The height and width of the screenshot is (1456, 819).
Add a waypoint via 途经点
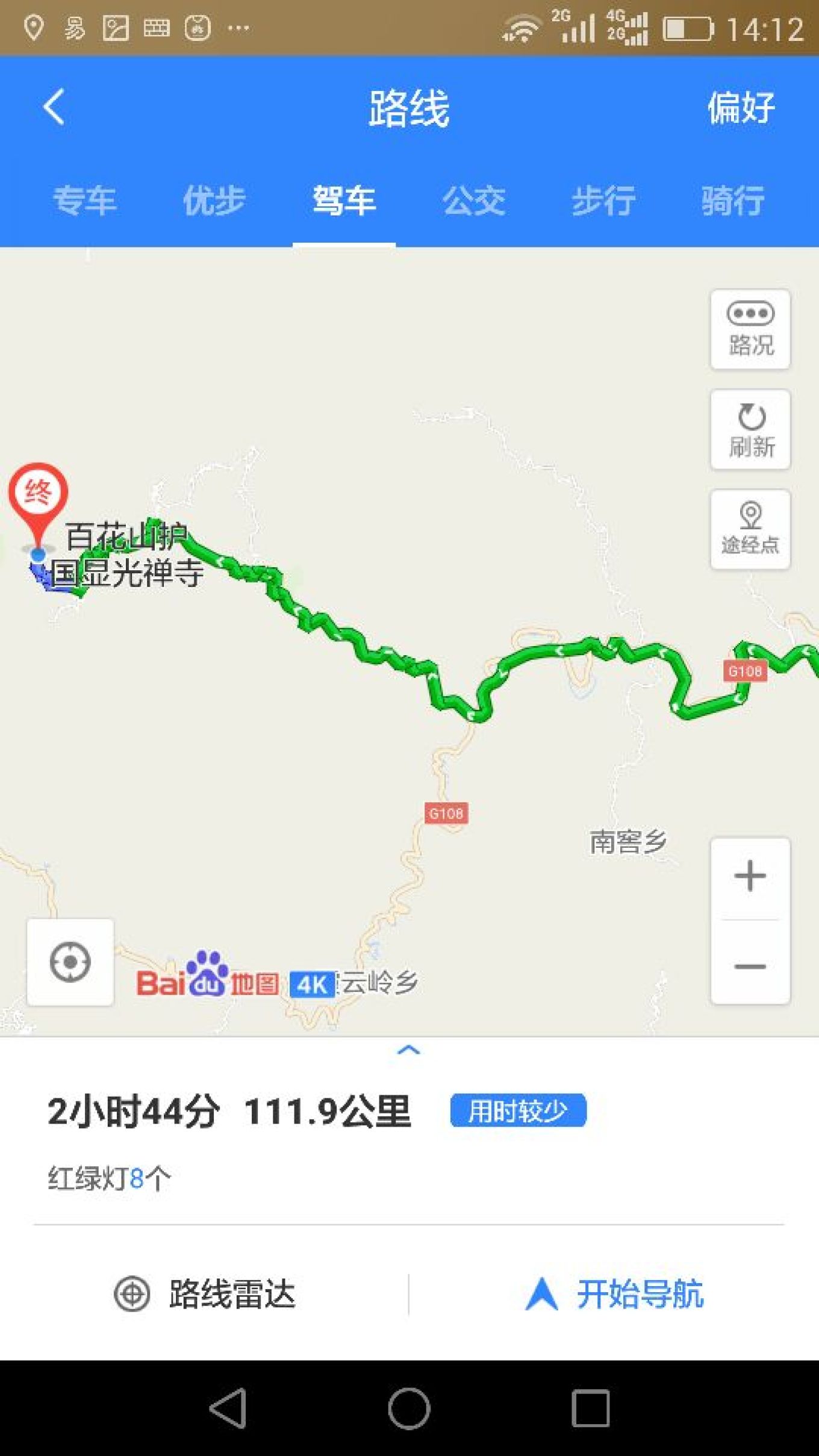750,529
